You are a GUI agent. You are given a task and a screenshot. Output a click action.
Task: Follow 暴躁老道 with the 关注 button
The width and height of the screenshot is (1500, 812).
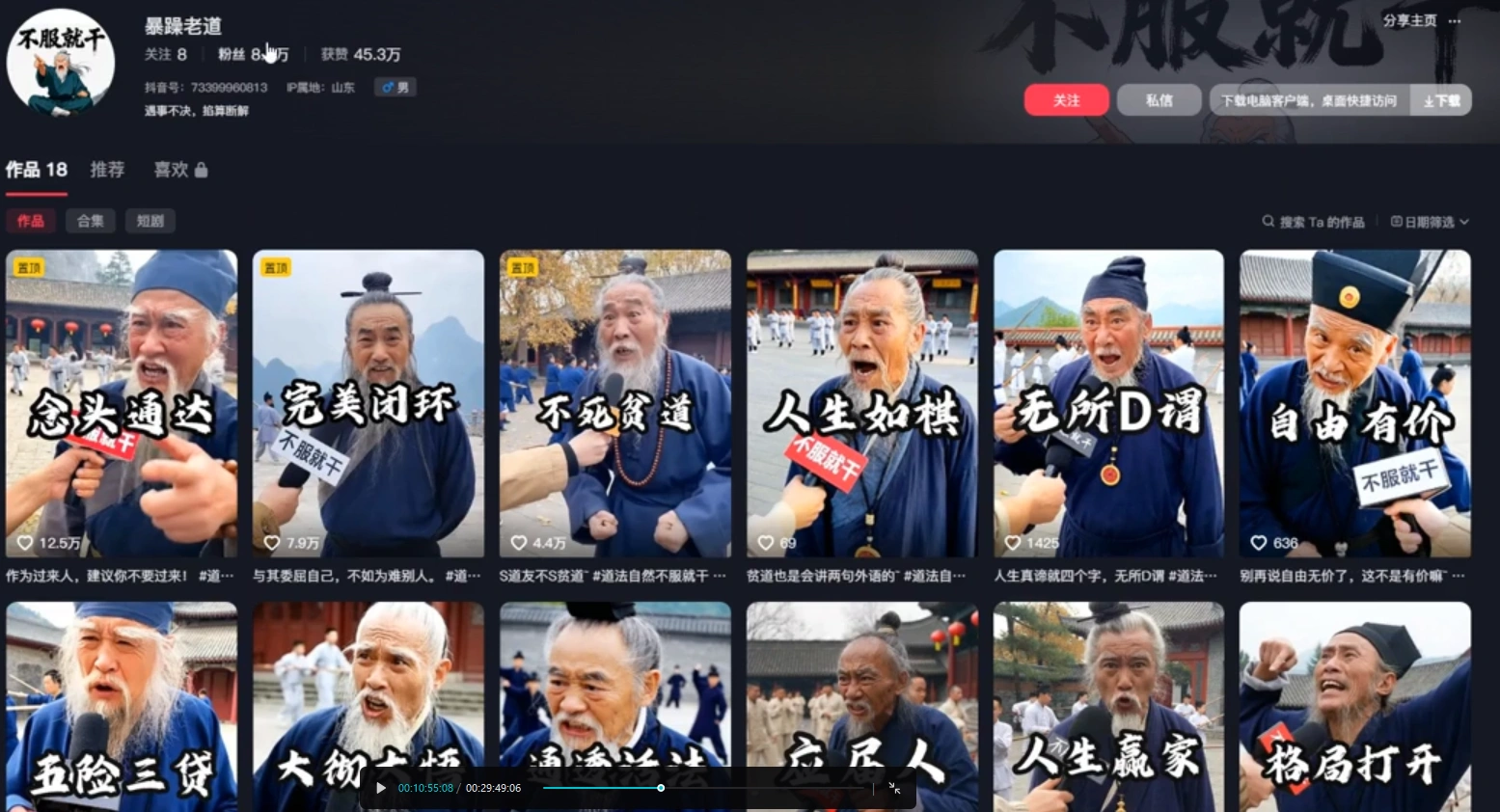[1066, 100]
